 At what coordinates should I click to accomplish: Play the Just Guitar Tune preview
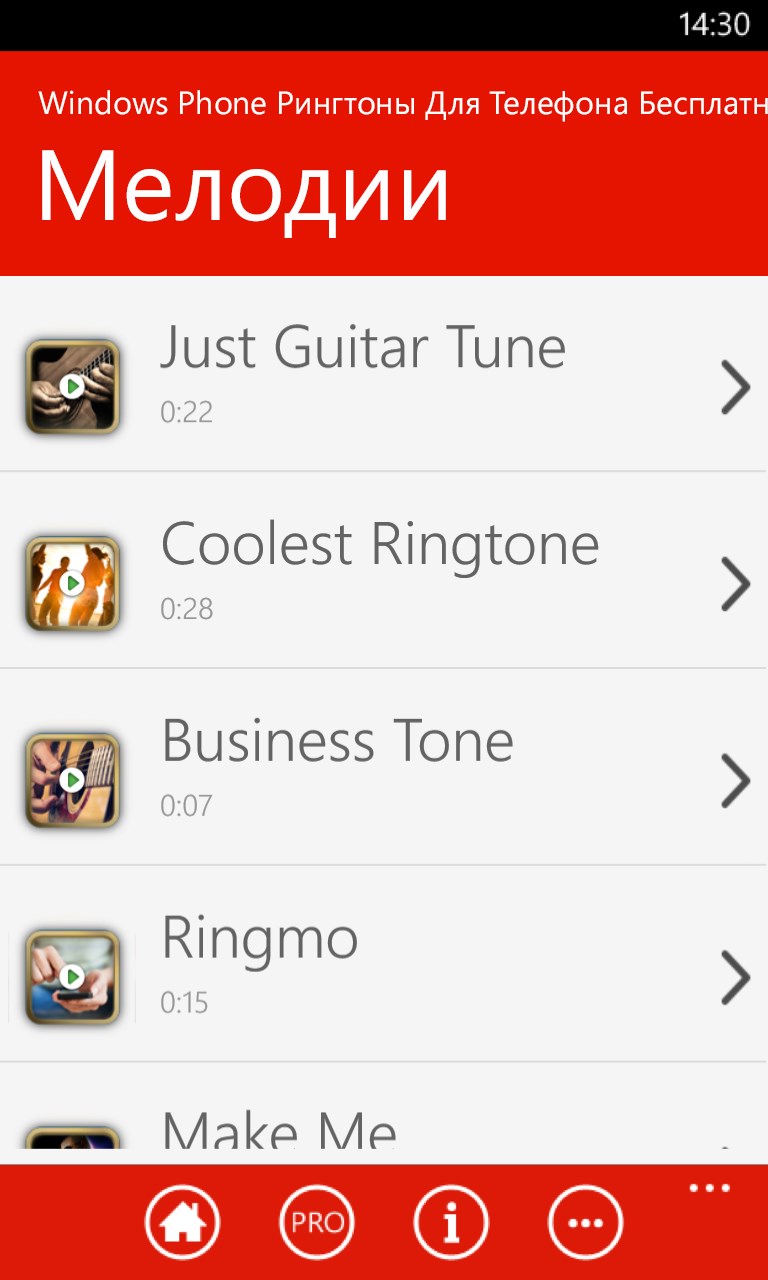click(x=72, y=386)
